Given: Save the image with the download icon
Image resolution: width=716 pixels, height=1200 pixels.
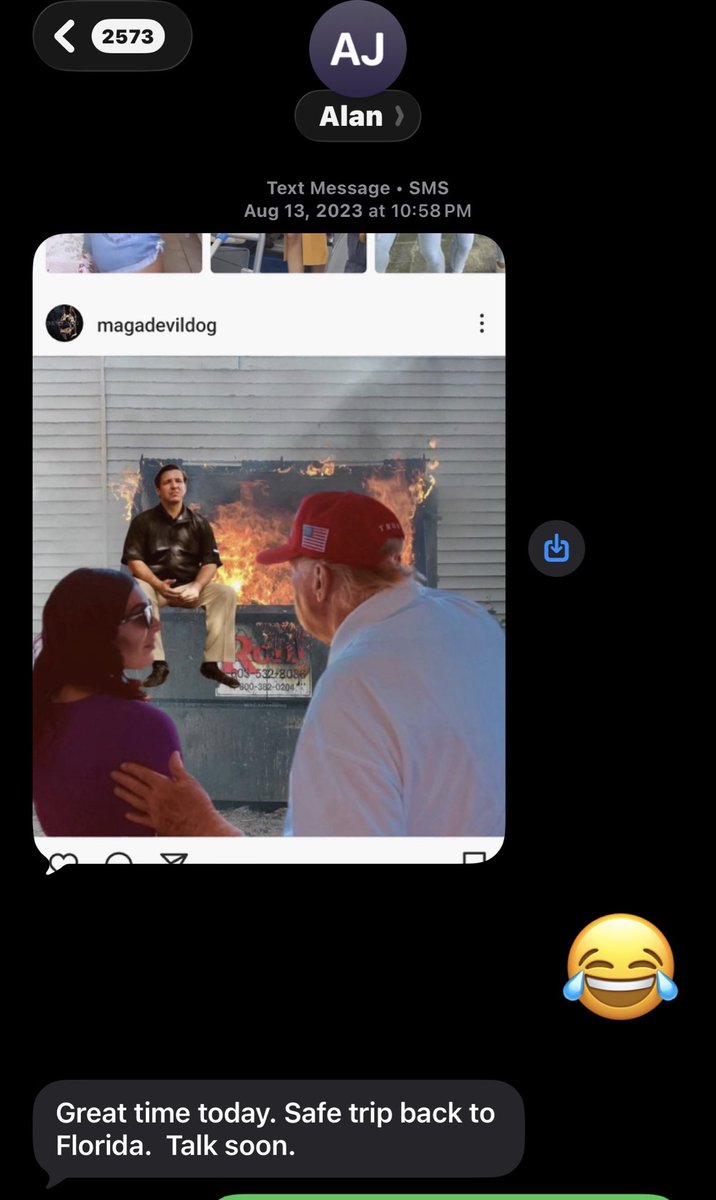Looking at the screenshot, I should [556, 548].
